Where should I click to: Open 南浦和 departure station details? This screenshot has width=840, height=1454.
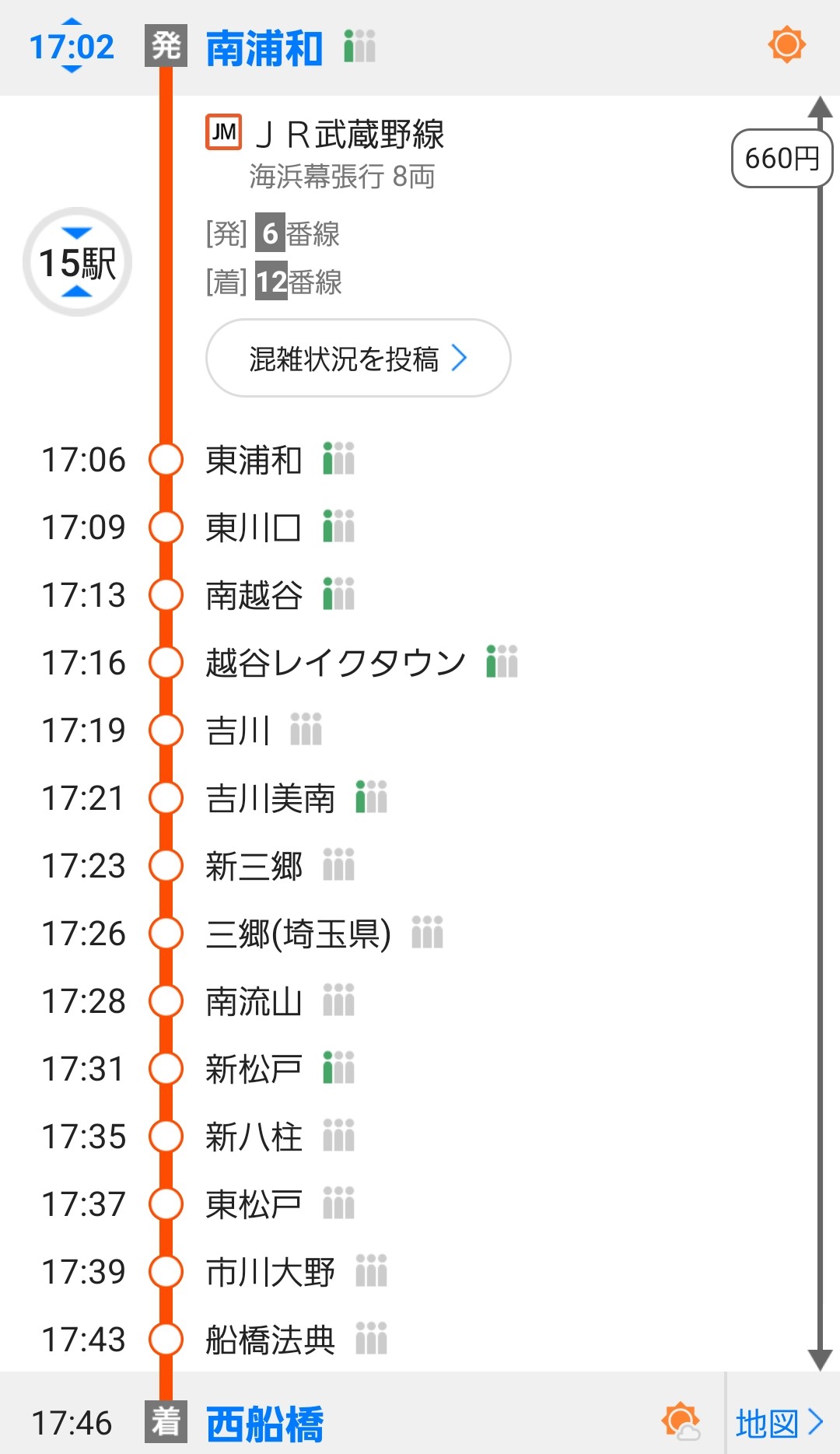coord(264,48)
